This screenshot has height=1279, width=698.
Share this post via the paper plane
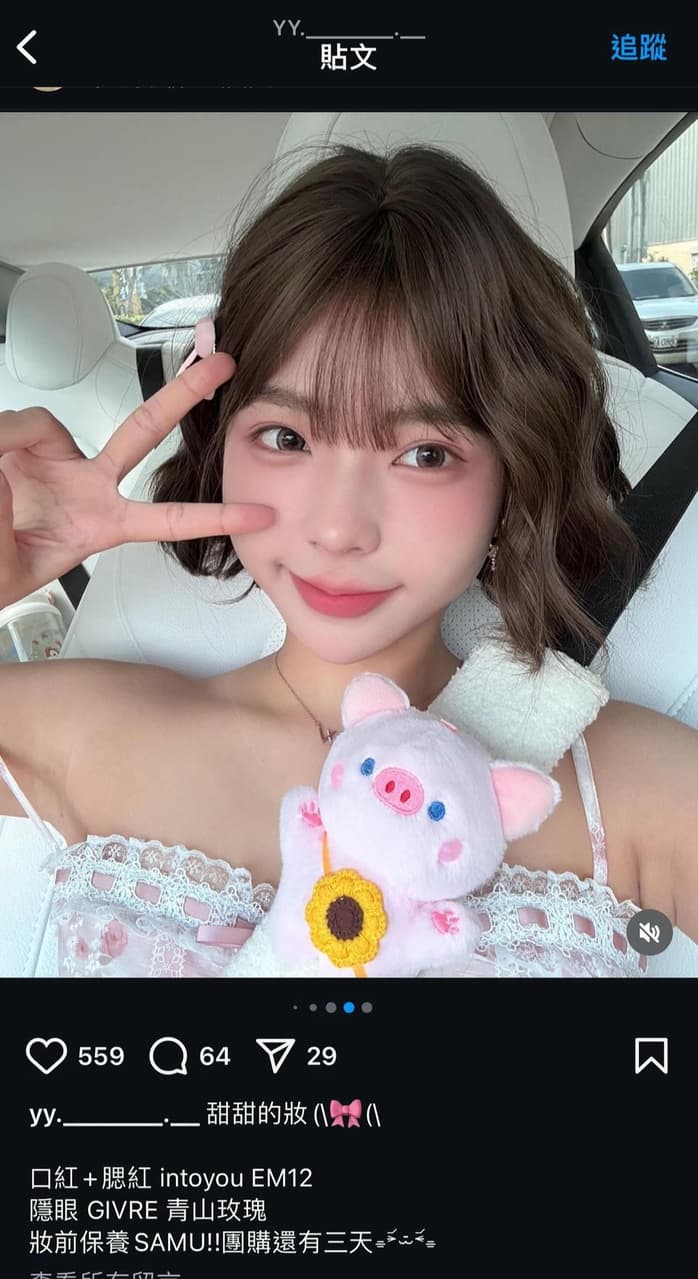pyautogui.click(x=275, y=1055)
